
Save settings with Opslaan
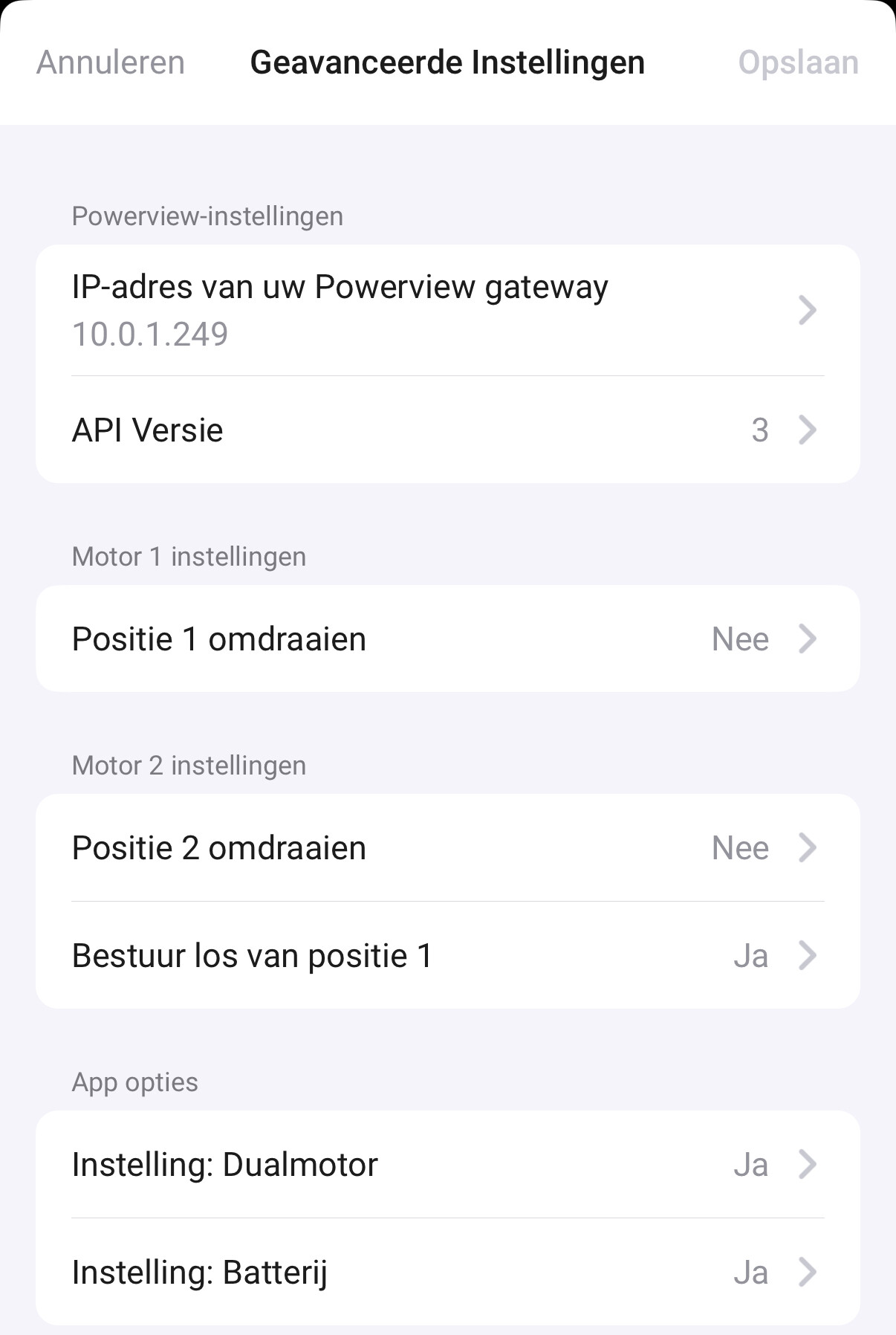click(x=798, y=62)
